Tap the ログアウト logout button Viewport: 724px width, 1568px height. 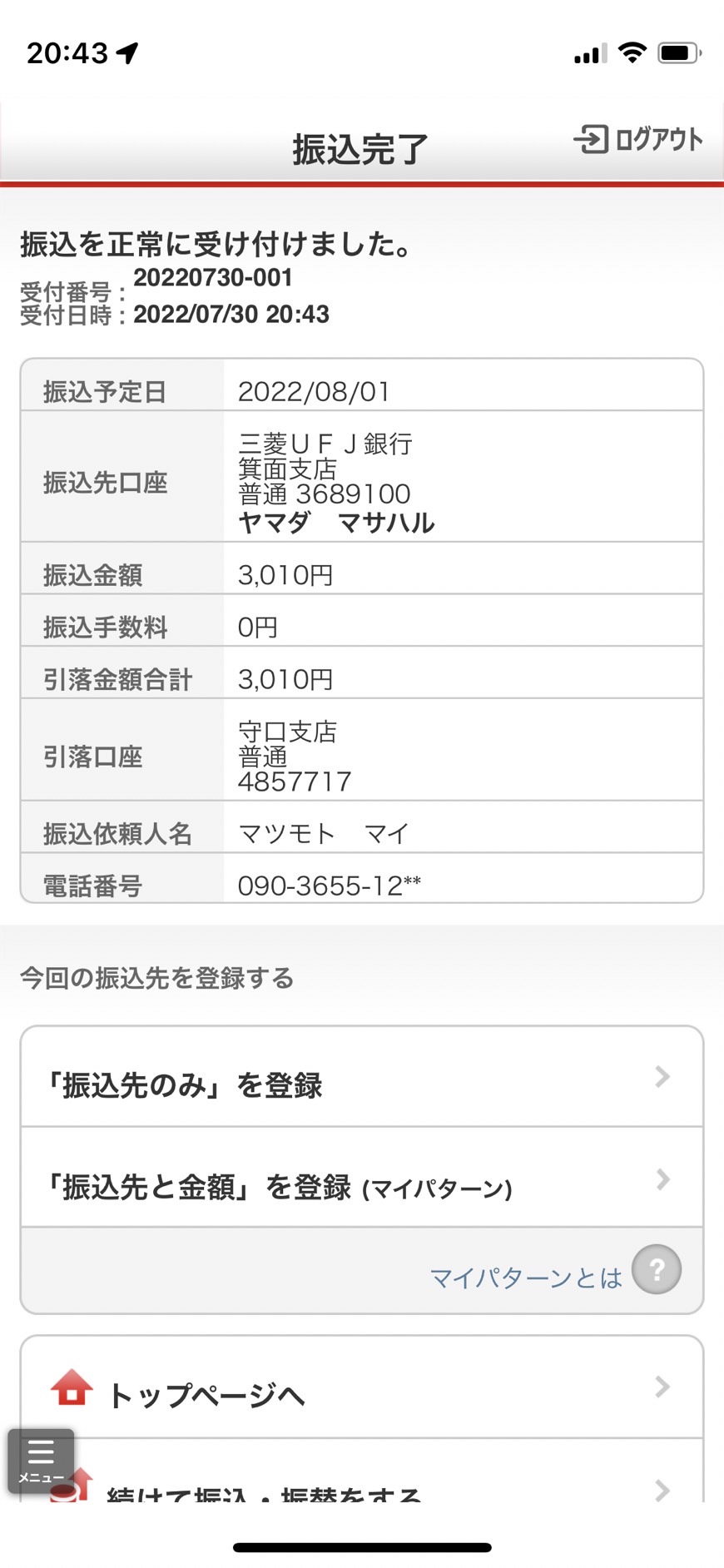tap(637, 139)
